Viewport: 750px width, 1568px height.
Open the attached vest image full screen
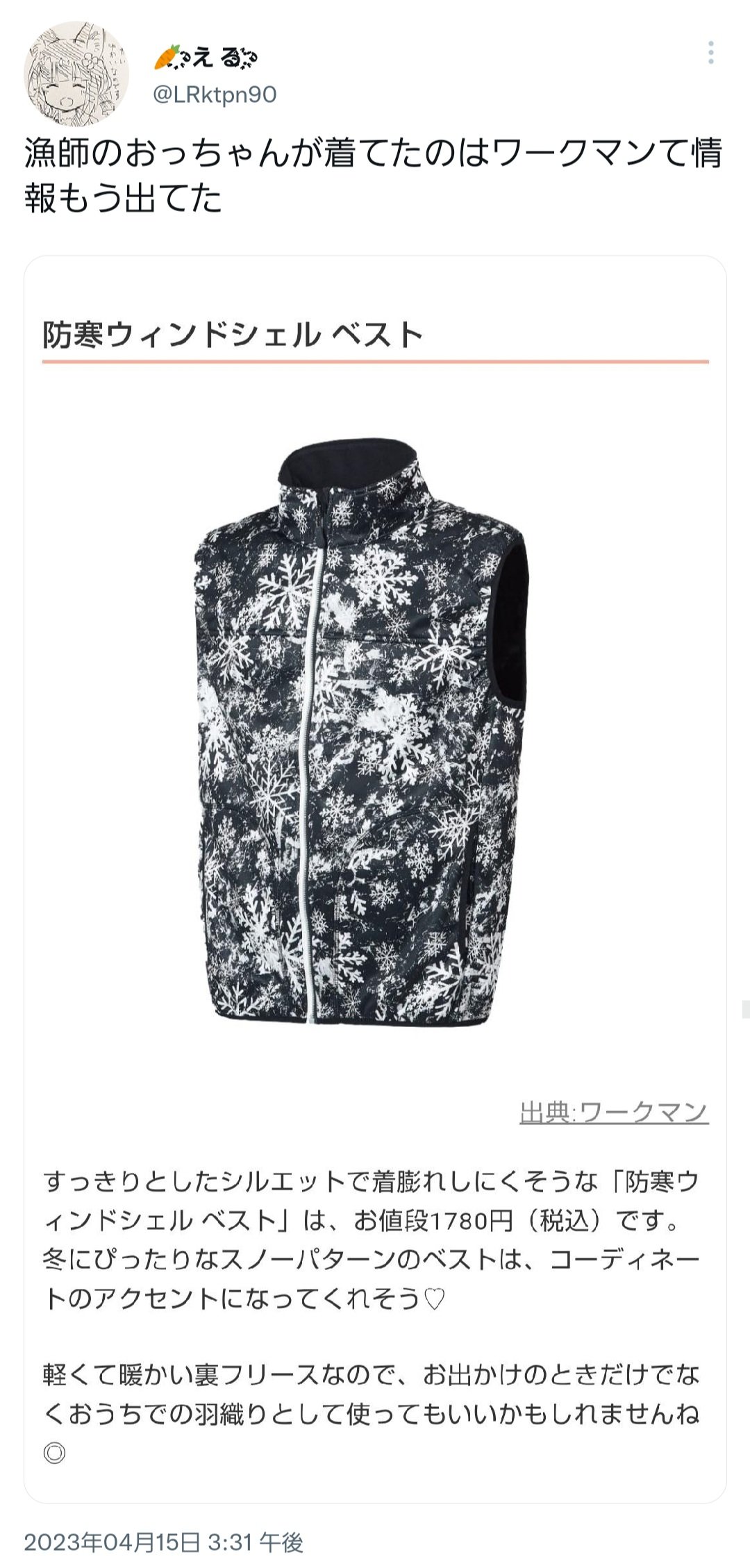pyautogui.click(x=375, y=736)
